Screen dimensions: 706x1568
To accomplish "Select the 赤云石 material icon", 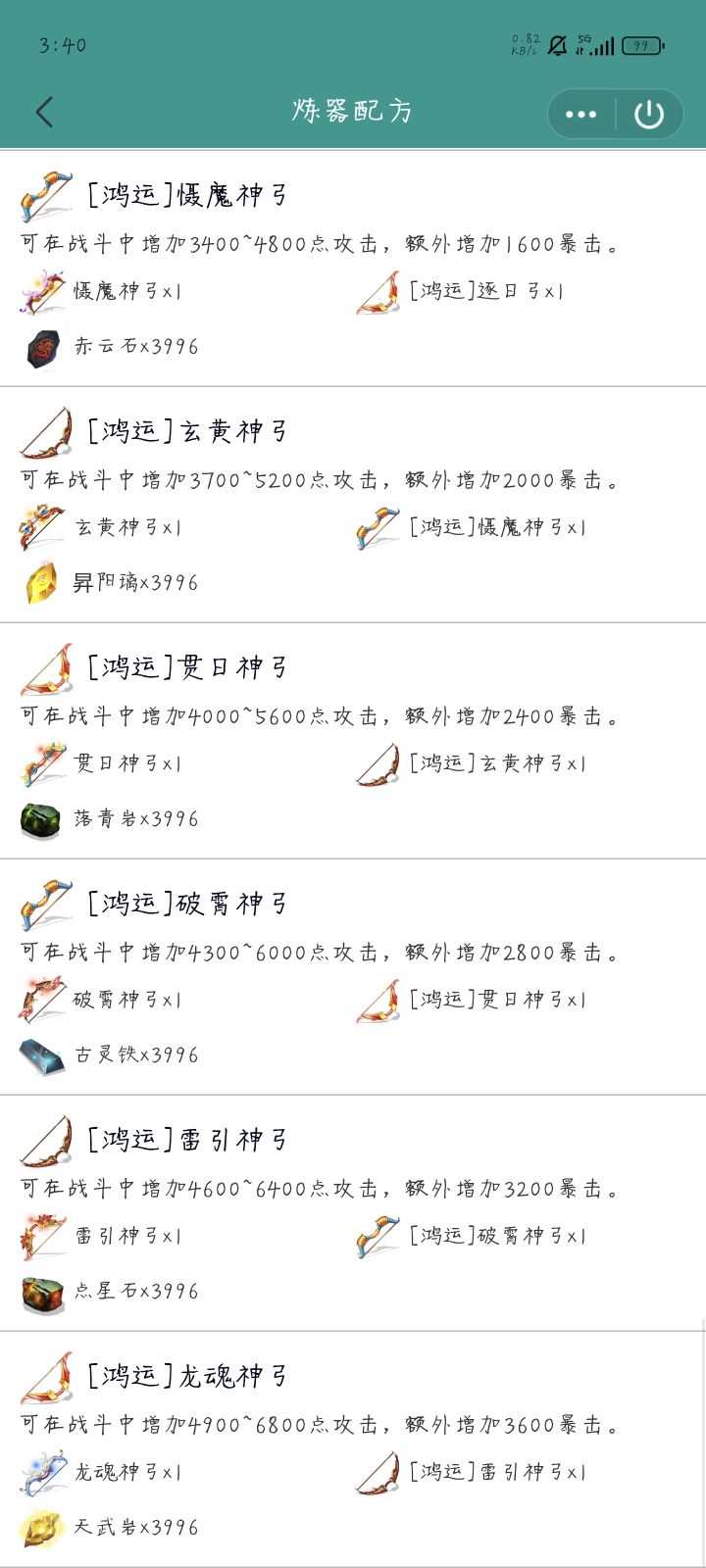I will [39, 346].
